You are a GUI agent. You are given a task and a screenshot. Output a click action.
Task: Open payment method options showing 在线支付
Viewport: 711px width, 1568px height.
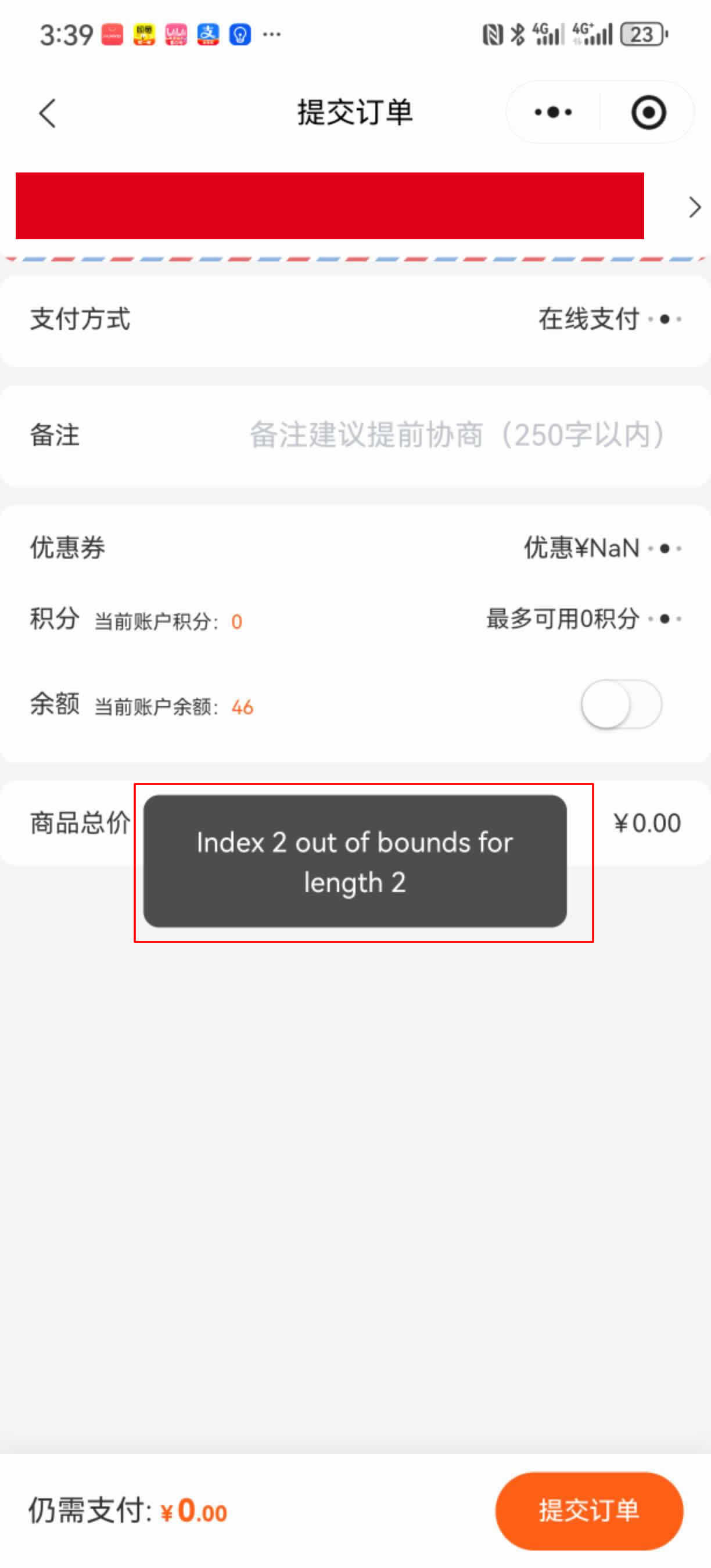tap(602, 319)
